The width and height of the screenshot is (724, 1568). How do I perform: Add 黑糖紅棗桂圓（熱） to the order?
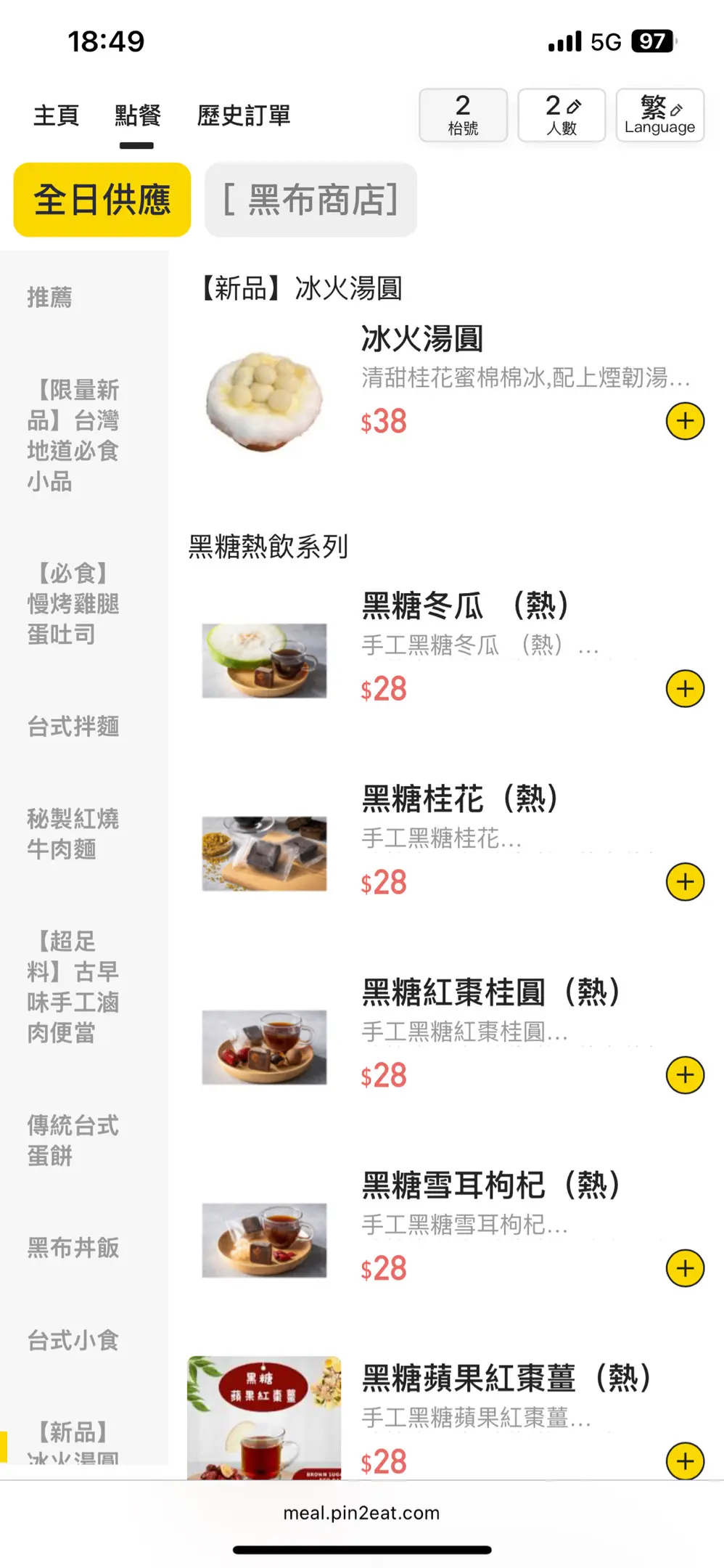[x=685, y=1074]
